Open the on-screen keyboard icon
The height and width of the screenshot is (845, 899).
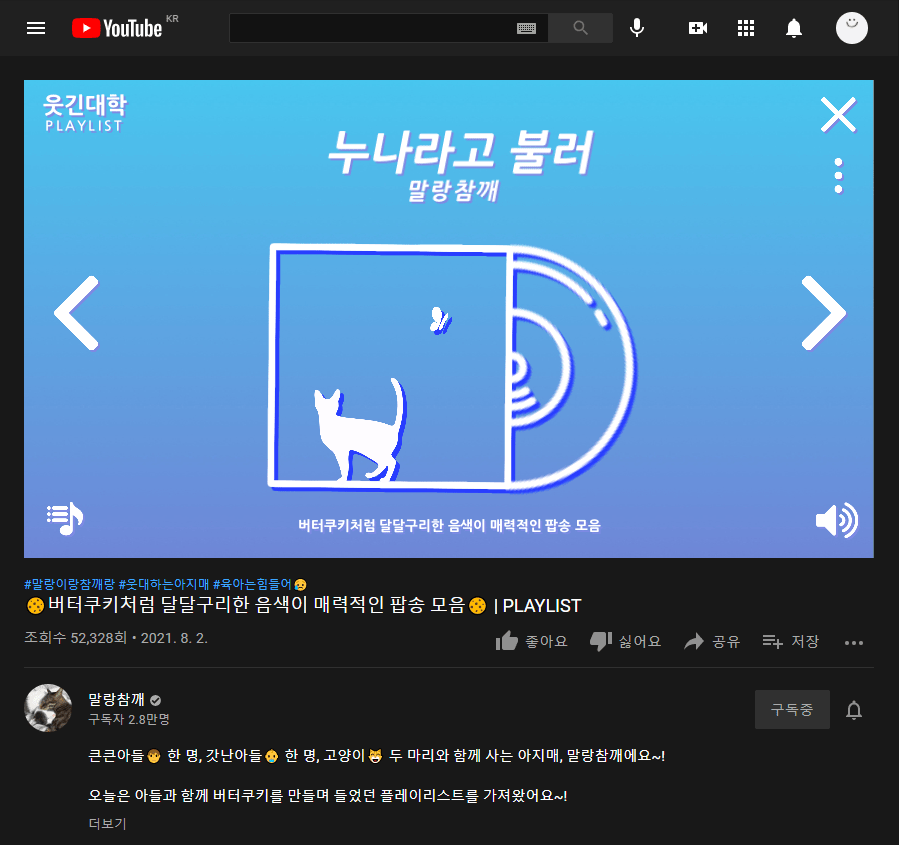pos(527,28)
